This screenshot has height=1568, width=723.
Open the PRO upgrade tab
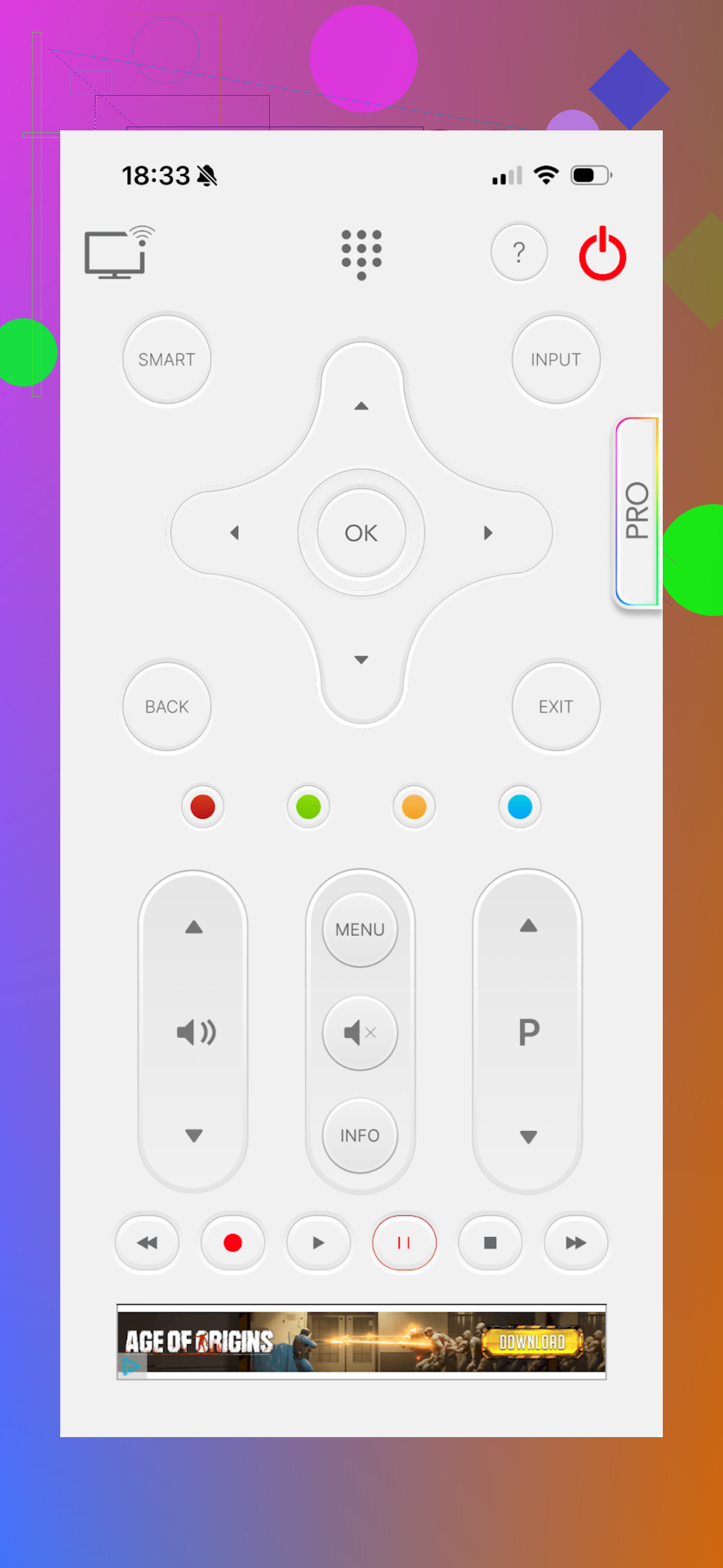pyautogui.click(x=636, y=511)
